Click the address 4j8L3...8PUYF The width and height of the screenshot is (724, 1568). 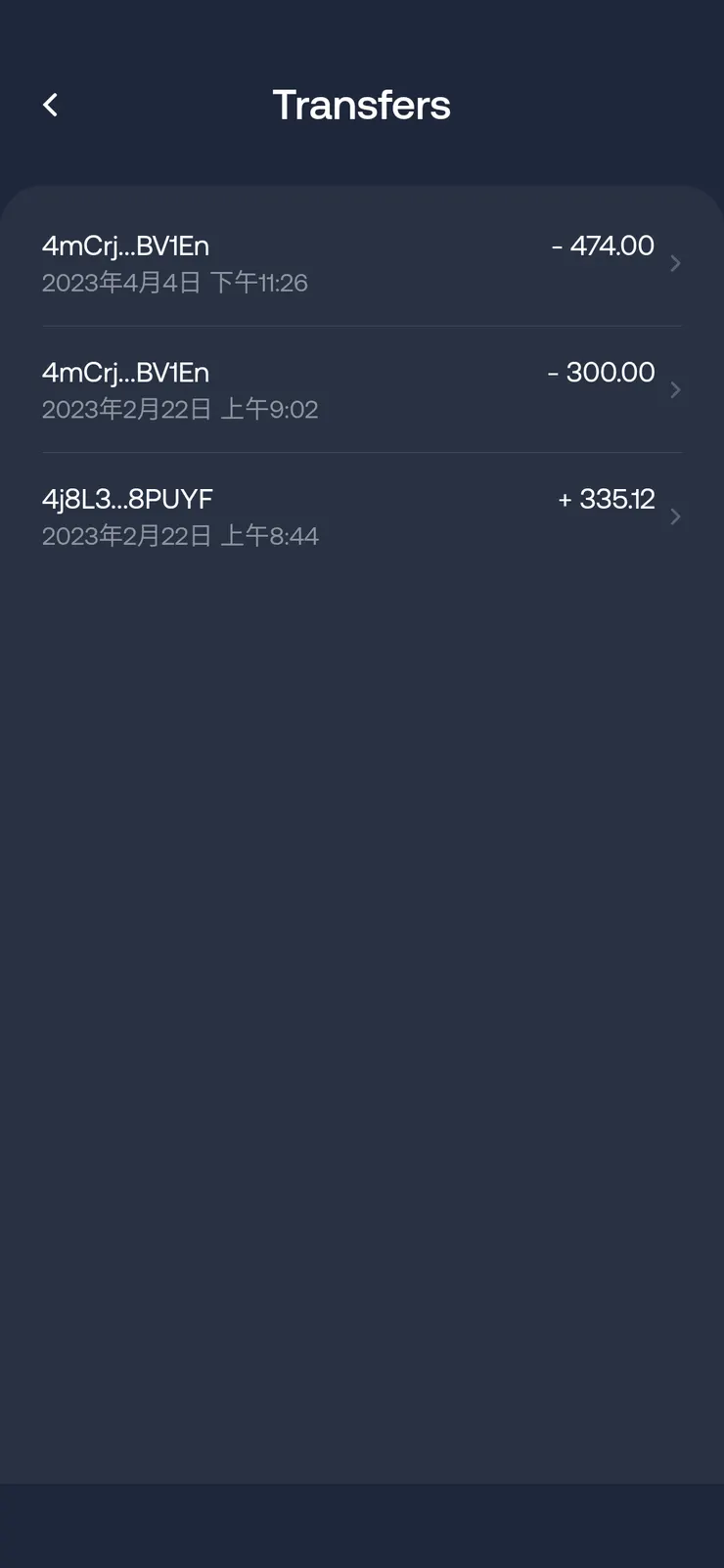tap(127, 499)
